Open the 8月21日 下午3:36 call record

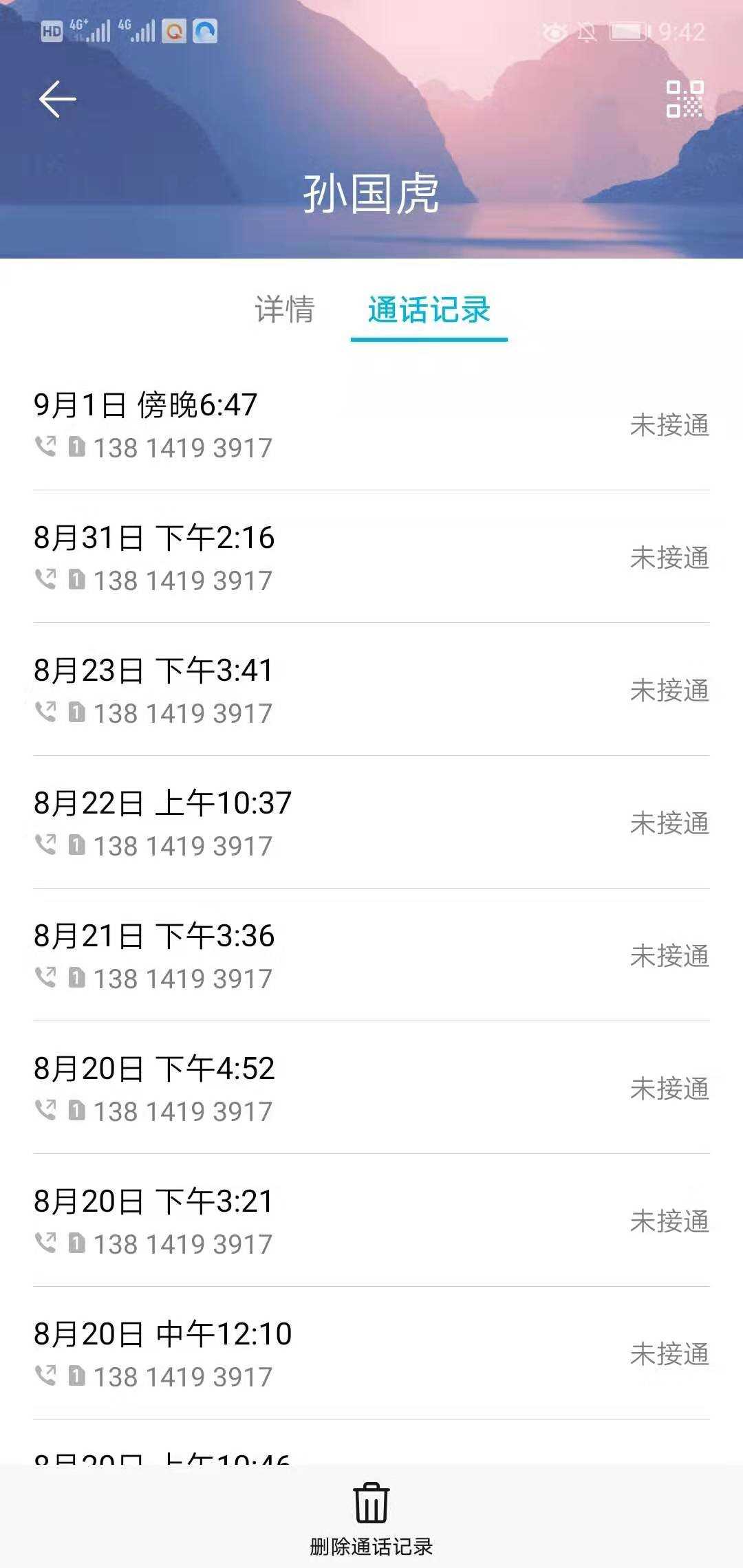point(371,955)
